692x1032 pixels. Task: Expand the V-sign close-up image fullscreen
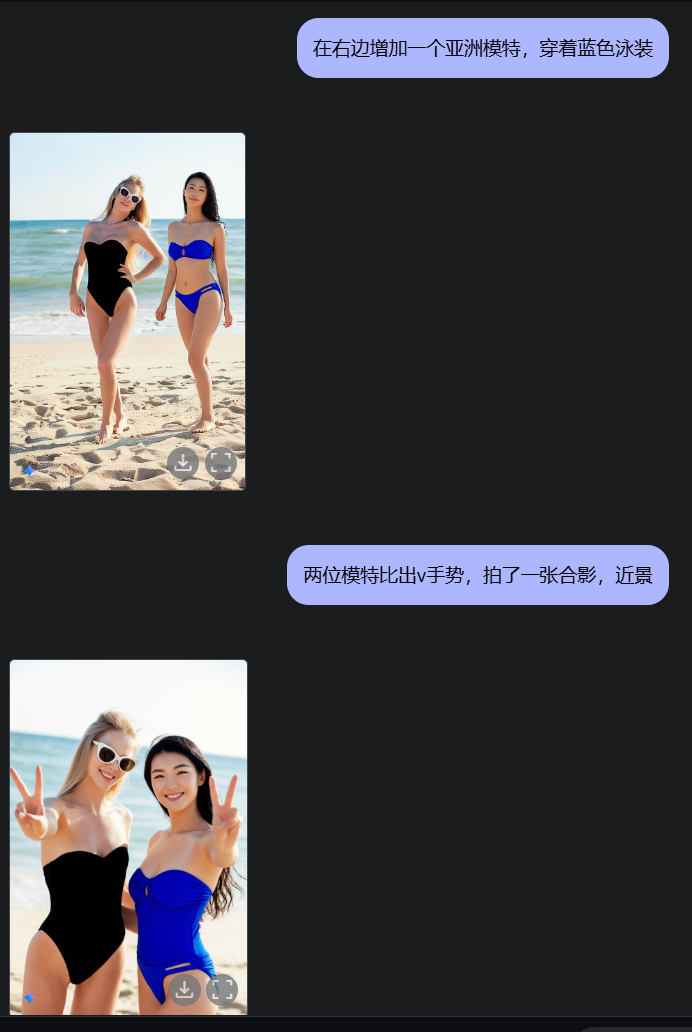222,990
